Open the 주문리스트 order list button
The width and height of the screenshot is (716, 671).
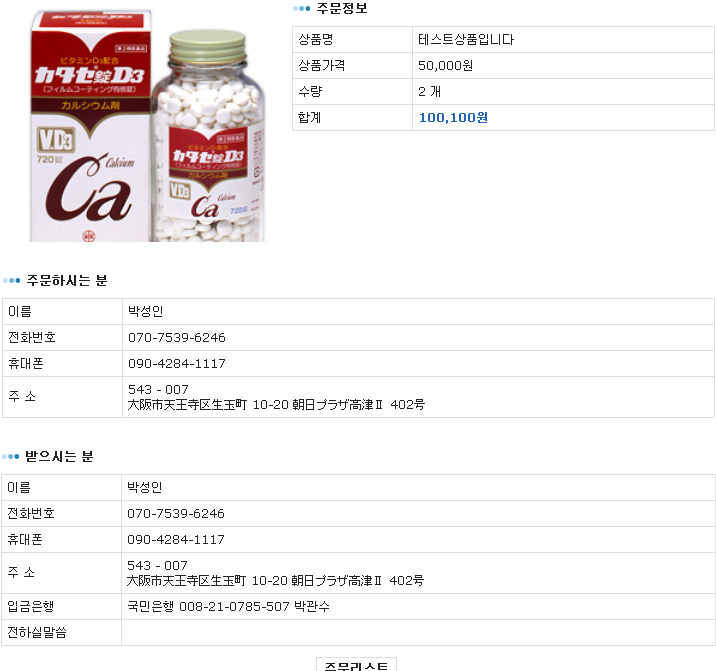pos(357,665)
